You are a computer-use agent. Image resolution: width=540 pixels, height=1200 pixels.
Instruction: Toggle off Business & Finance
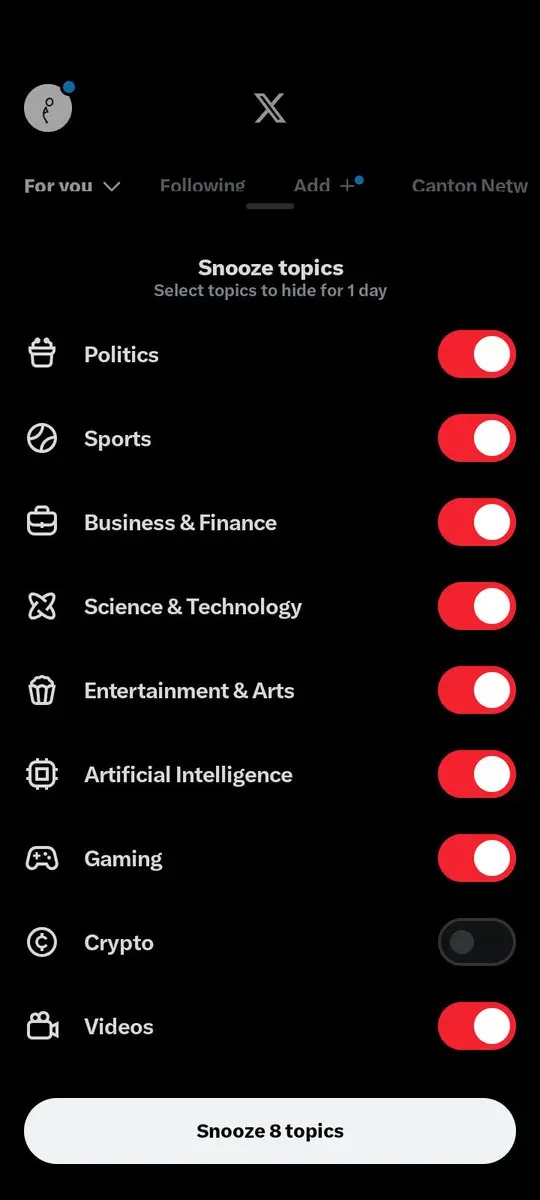click(477, 522)
